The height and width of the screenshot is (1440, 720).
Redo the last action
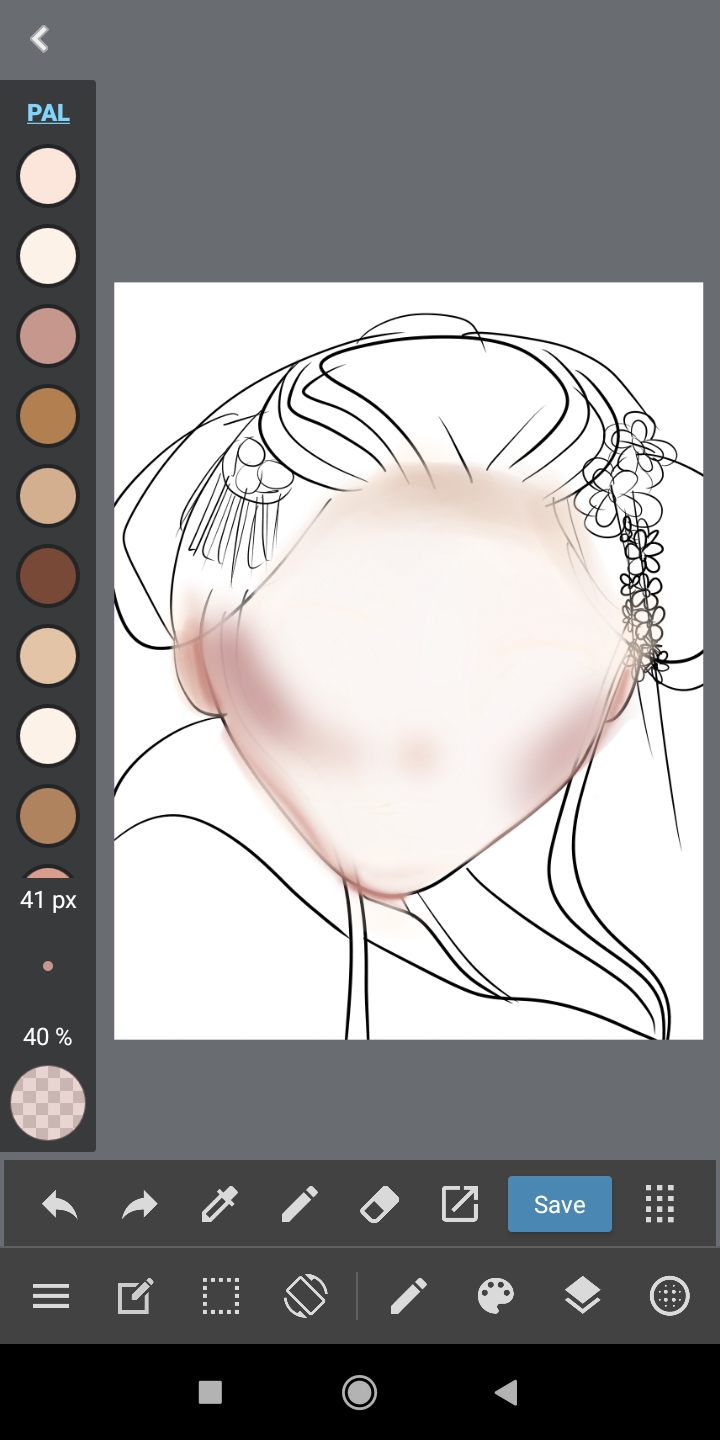tap(140, 1204)
